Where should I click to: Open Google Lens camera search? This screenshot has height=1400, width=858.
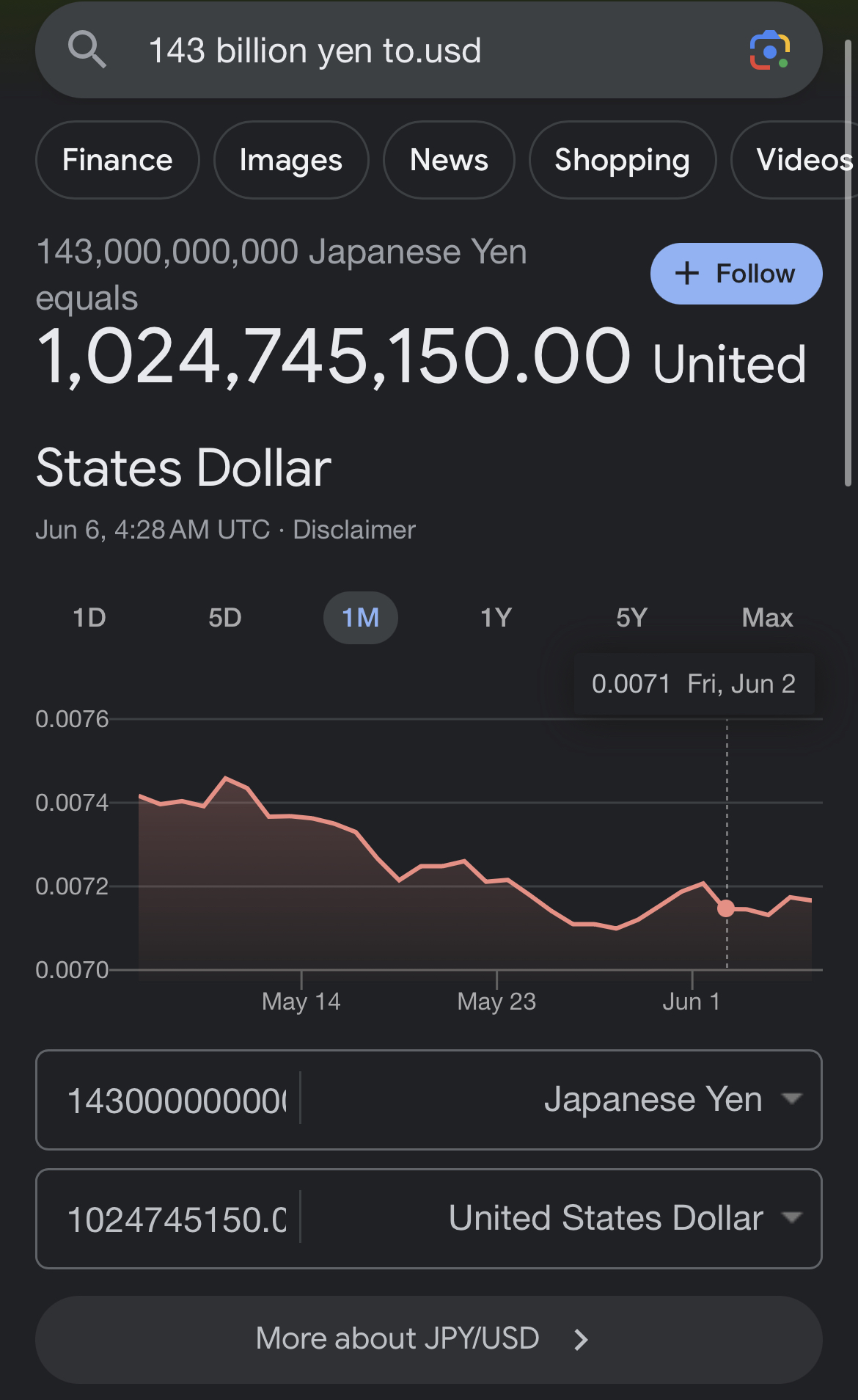(769, 51)
